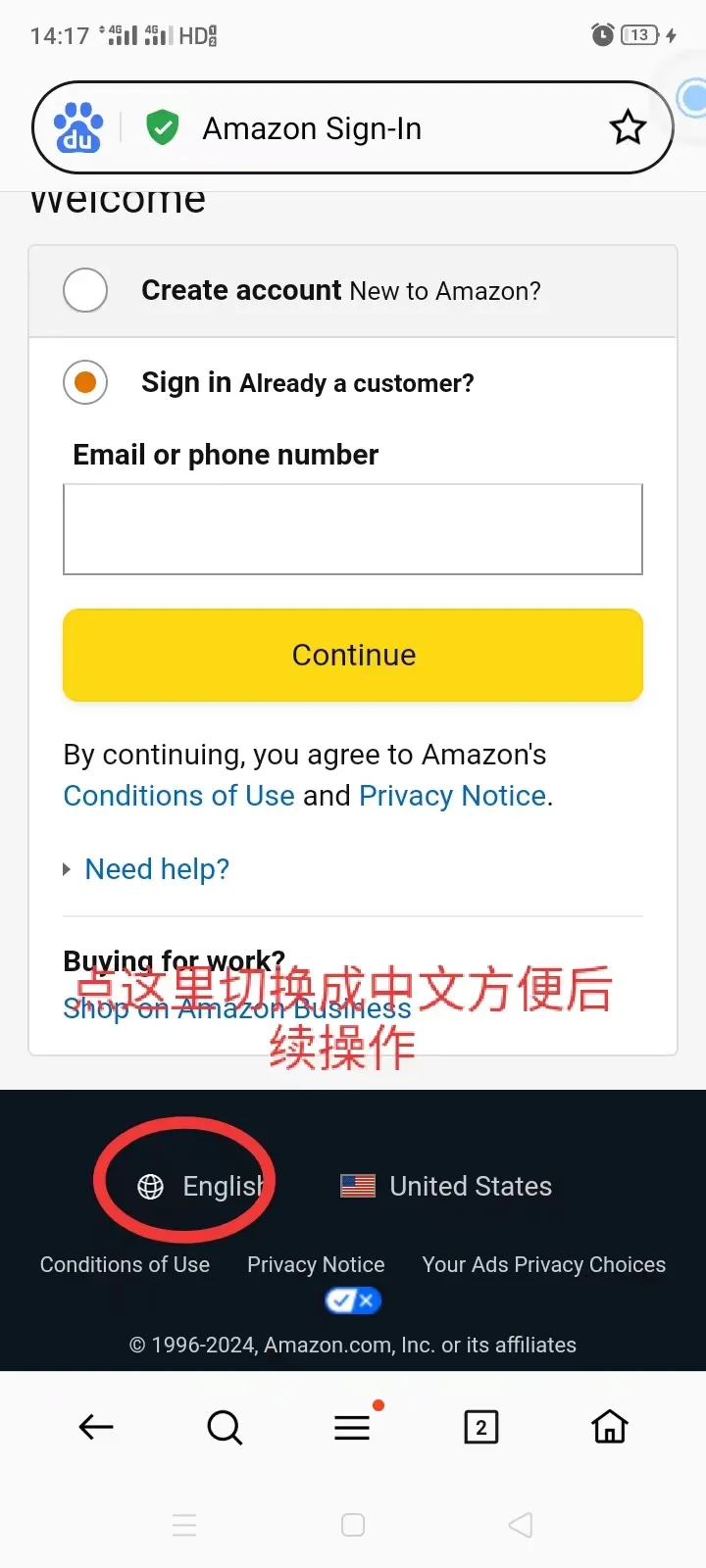
Task: Select the Create account radio button
Action: [85, 290]
